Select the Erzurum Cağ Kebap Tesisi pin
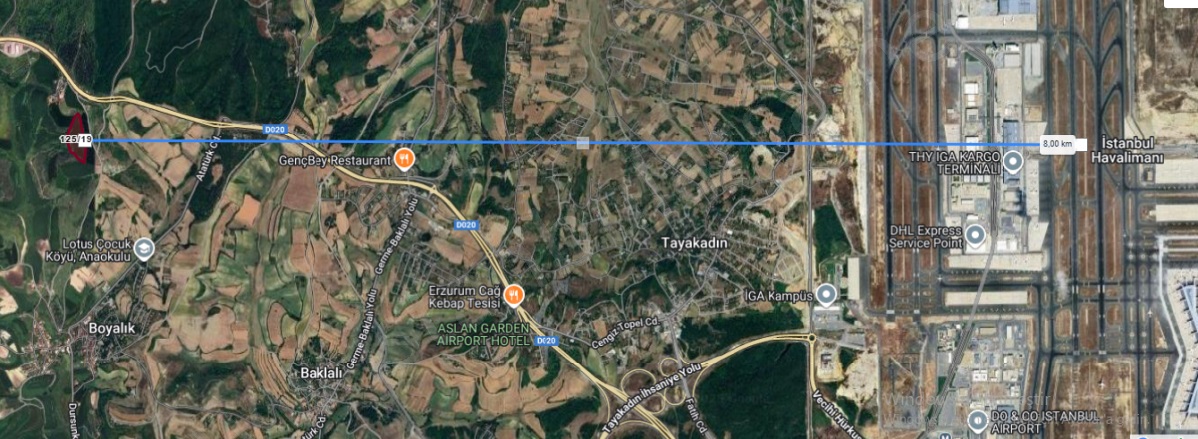1198x439 pixels. pyautogui.click(x=514, y=293)
